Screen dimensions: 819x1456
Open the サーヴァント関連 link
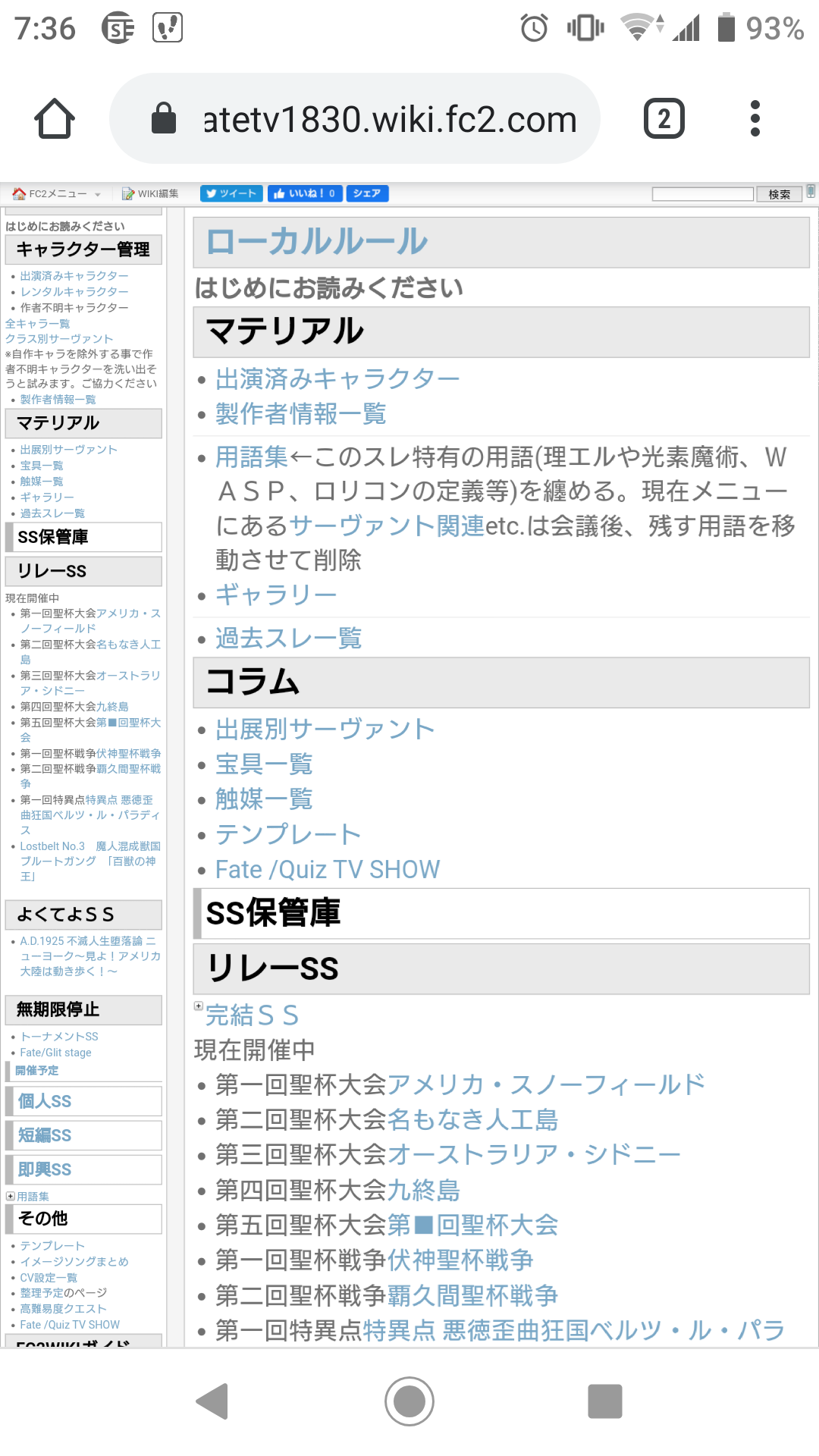[x=387, y=526]
